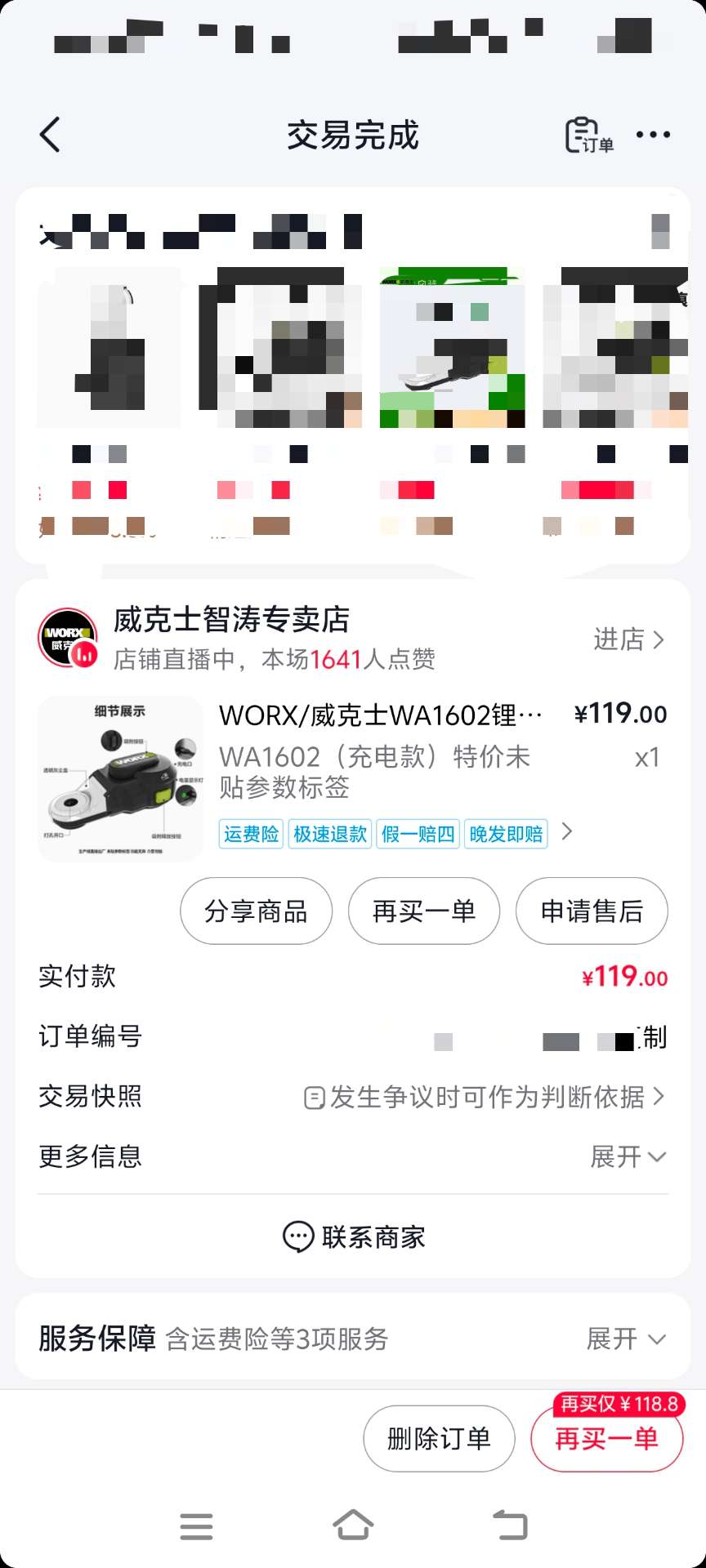Viewport: 706px width, 1568px height.
Task: Enter the shop via 进店
Action: tap(628, 639)
